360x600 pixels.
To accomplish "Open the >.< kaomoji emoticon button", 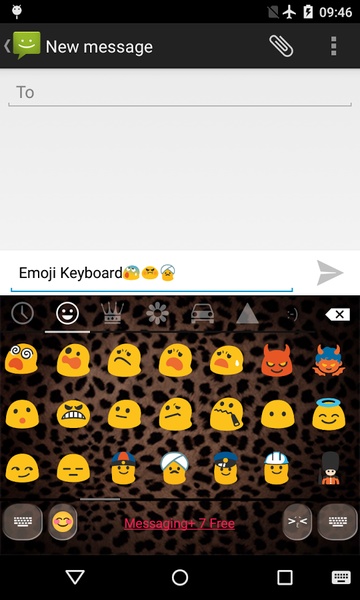I will click(297, 522).
